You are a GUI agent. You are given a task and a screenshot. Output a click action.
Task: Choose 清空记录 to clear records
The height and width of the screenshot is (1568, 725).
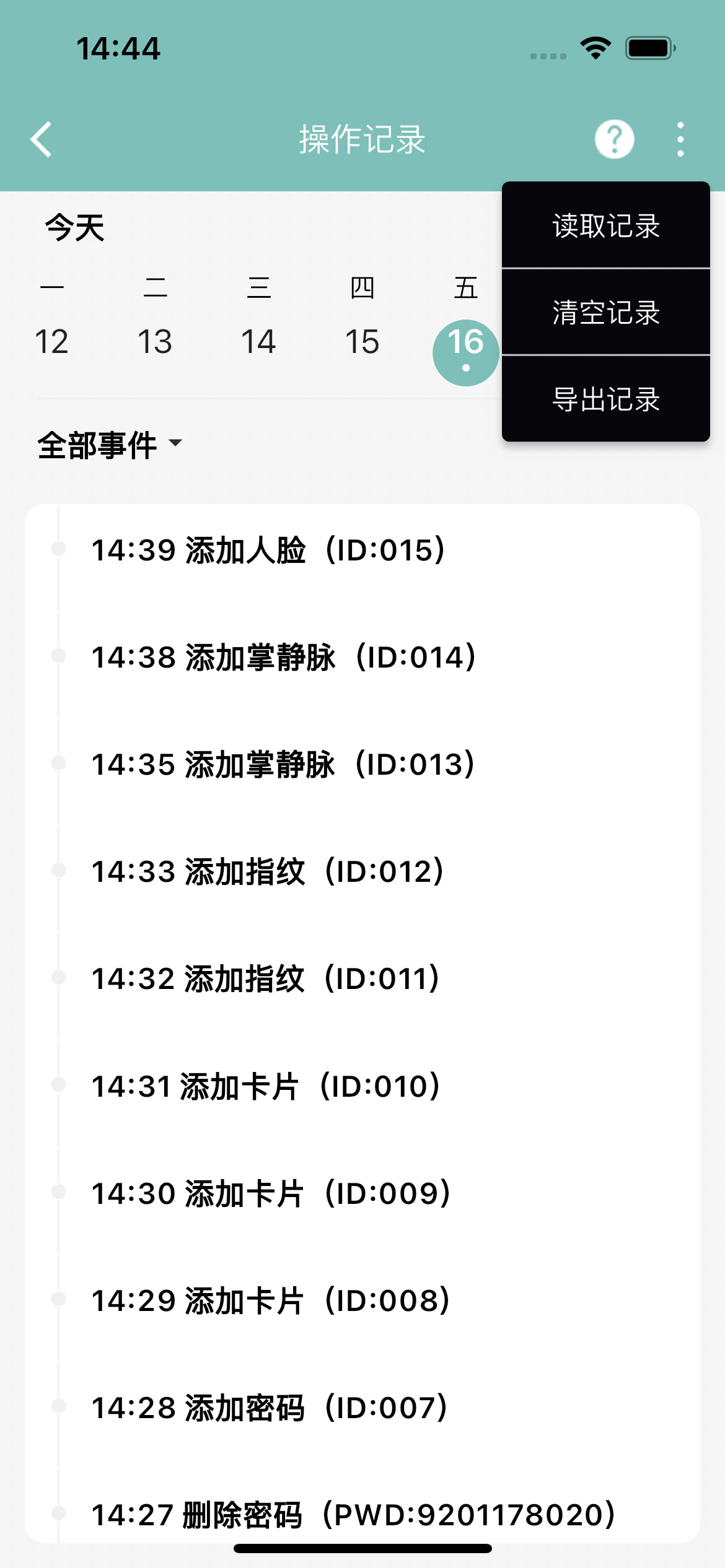pyautogui.click(x=605, y=314)
